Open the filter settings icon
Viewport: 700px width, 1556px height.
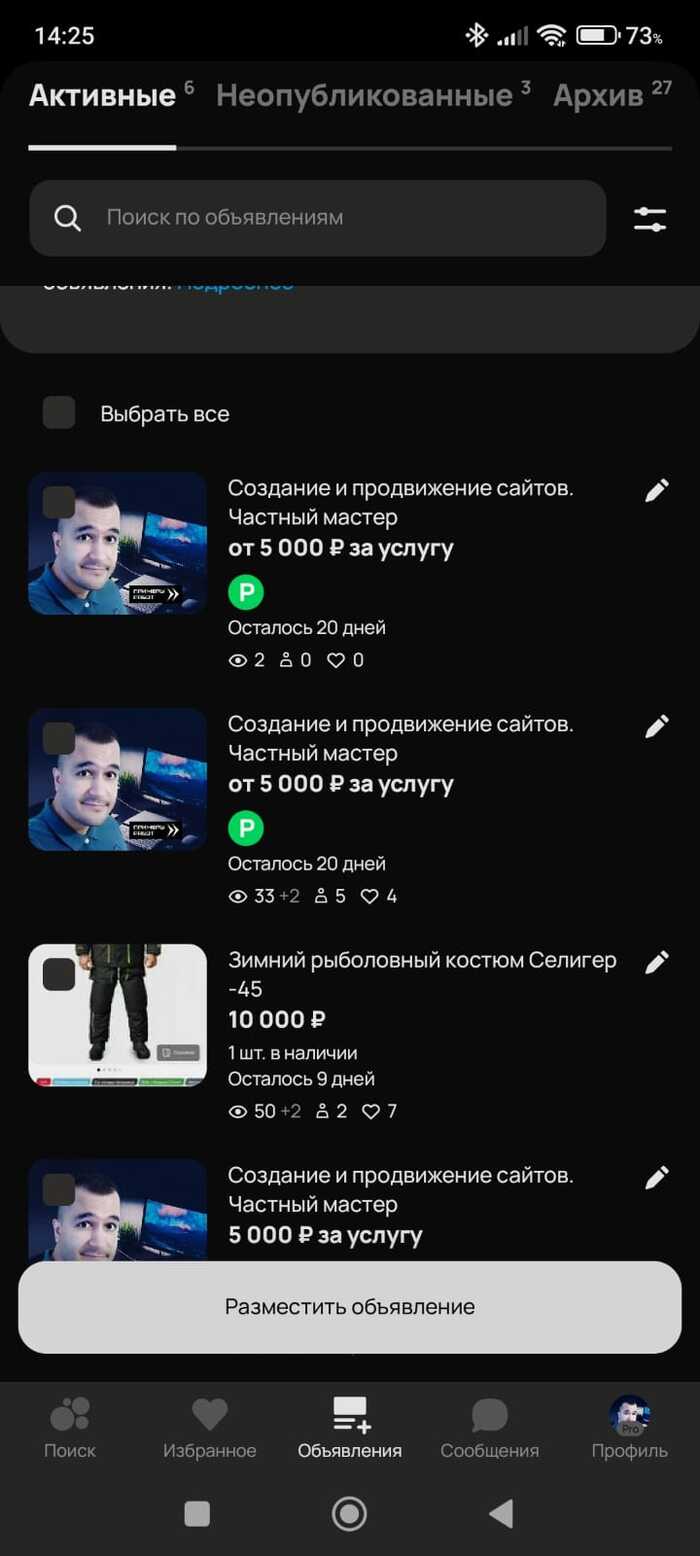(x=650, y=219)
